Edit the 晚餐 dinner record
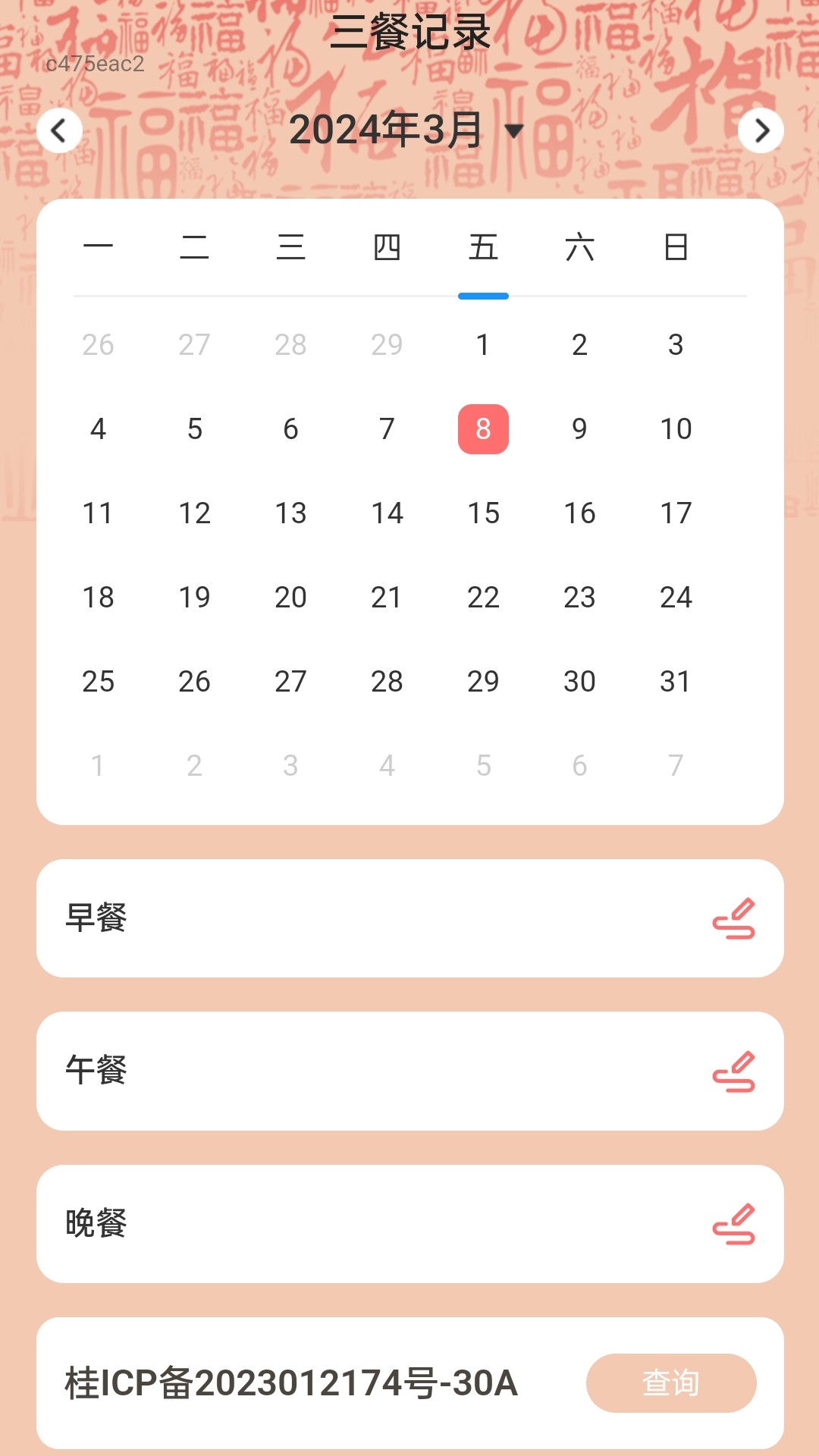Image resolution: width=819 pixels, height=1456 pixels. point(733,1223)
